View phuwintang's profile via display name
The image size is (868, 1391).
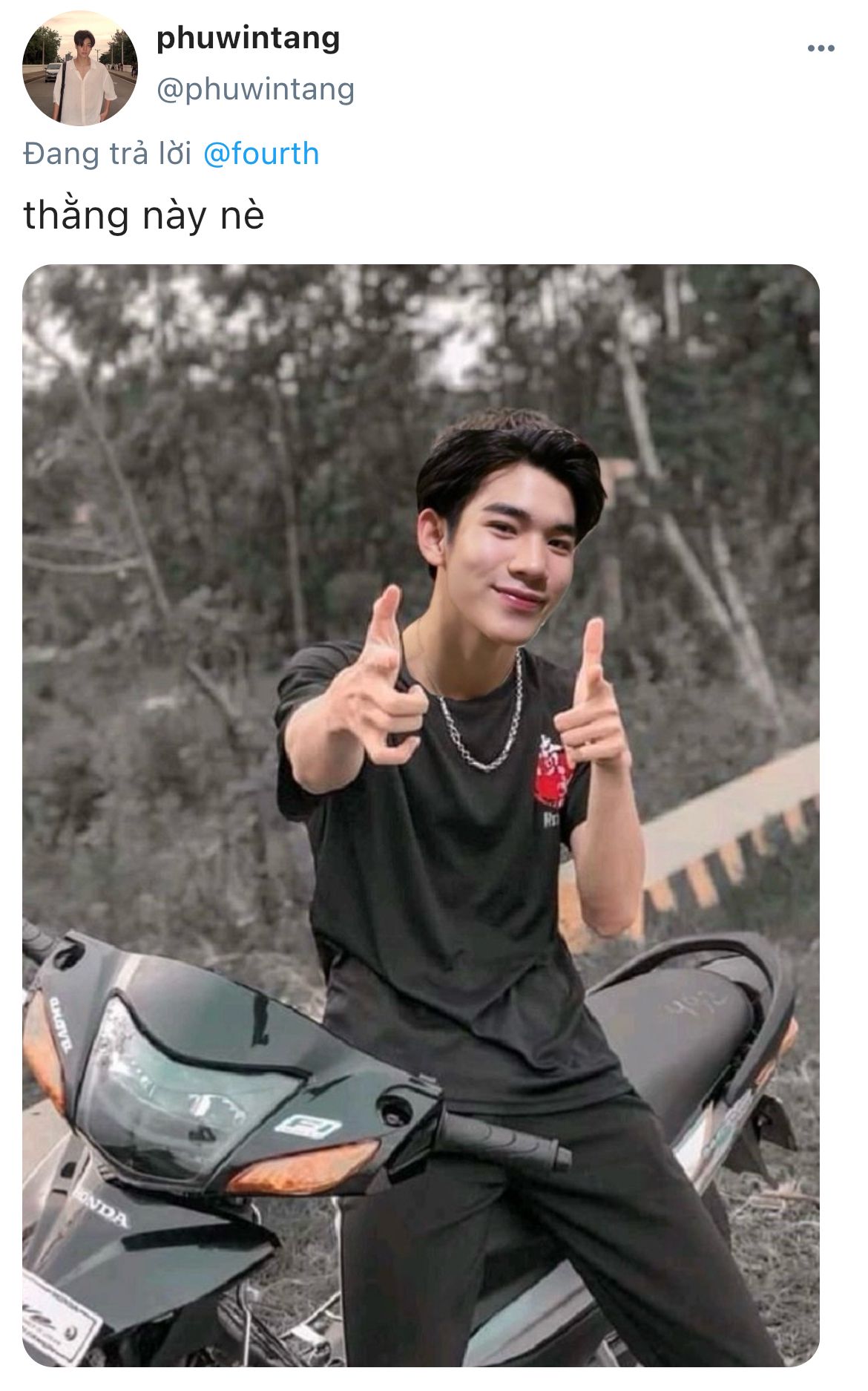point(249,38)
